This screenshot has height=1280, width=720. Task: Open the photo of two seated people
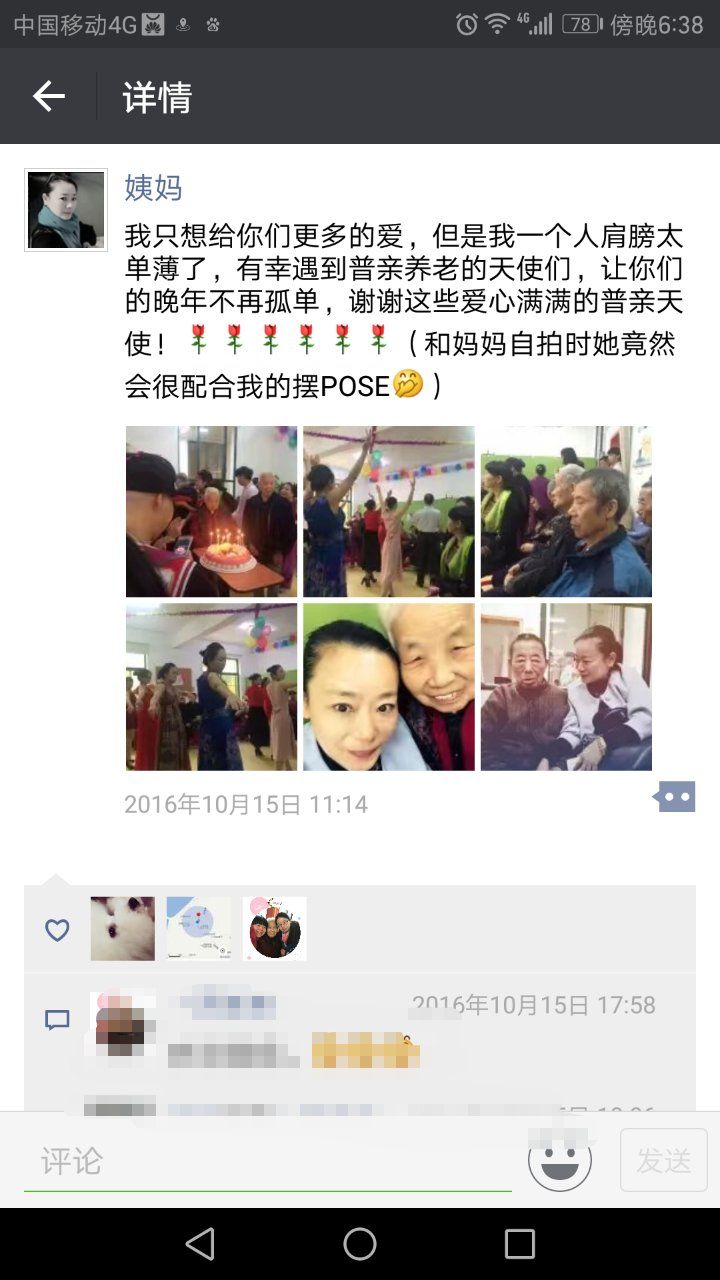pyautogui.click(x=566, y=687)
